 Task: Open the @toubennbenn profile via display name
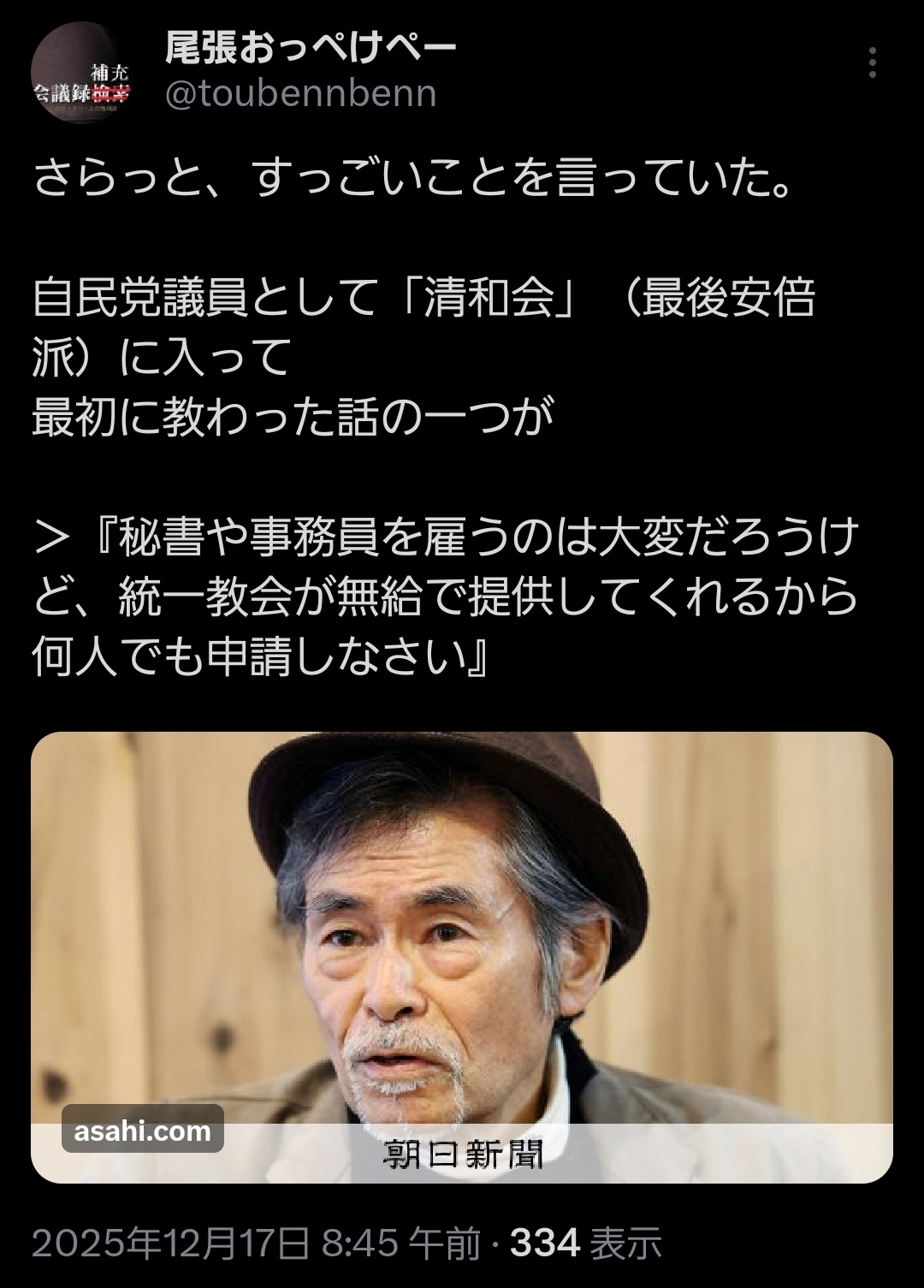pyautogui.click(x=311, y=50)
